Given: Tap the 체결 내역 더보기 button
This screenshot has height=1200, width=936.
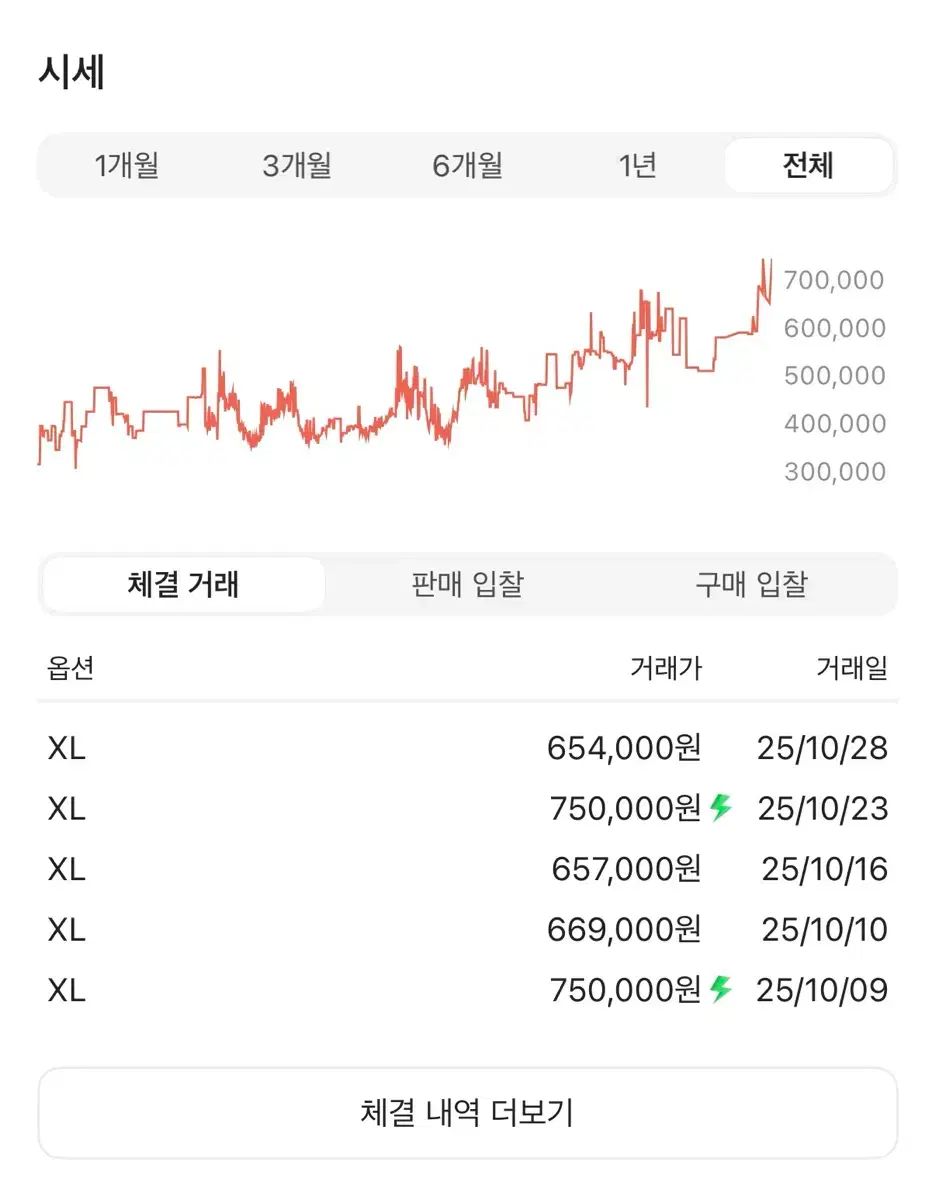Looking at the screenshot, I should point(467,1113).
